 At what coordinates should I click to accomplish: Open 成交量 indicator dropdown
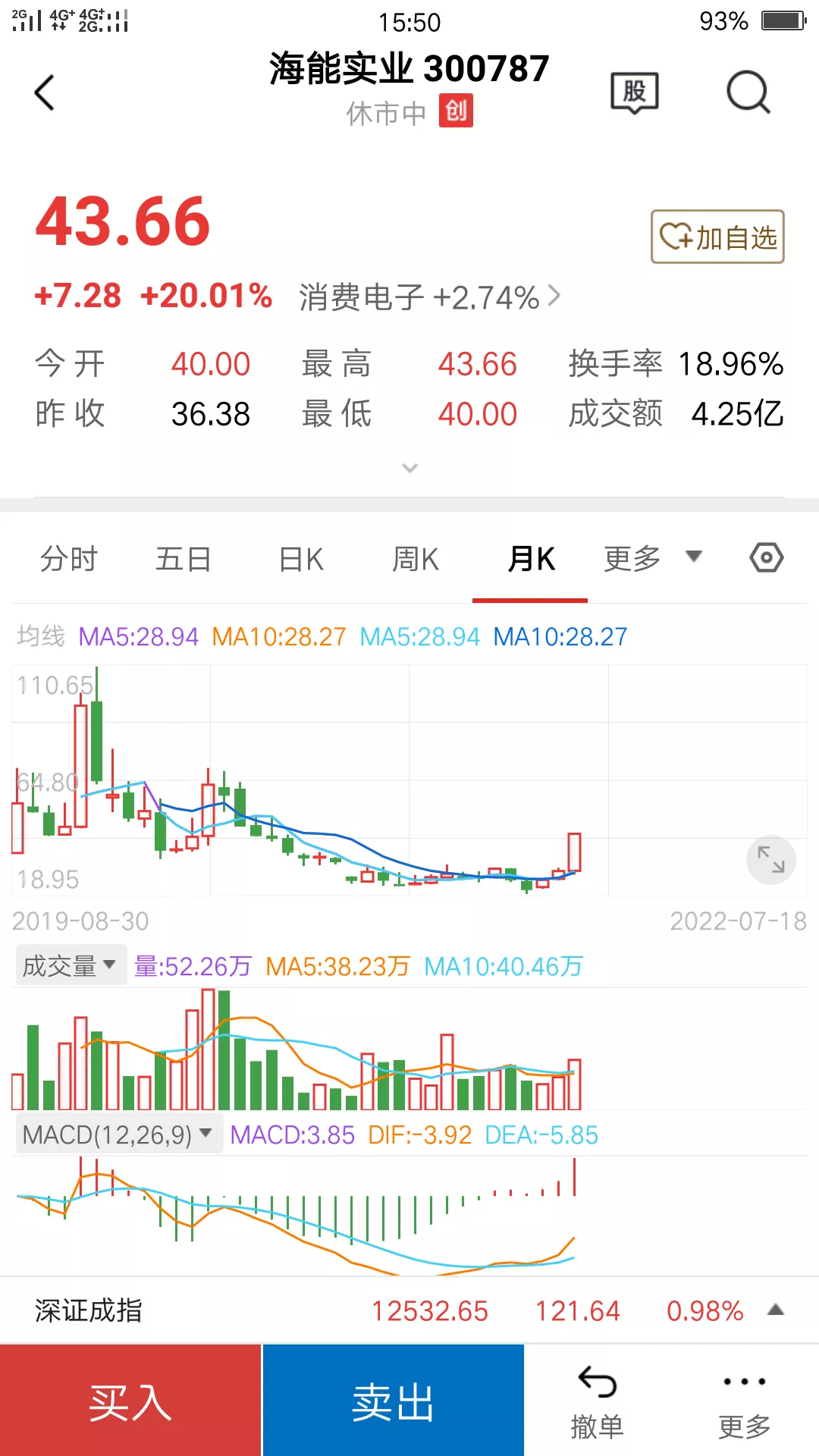70,966
